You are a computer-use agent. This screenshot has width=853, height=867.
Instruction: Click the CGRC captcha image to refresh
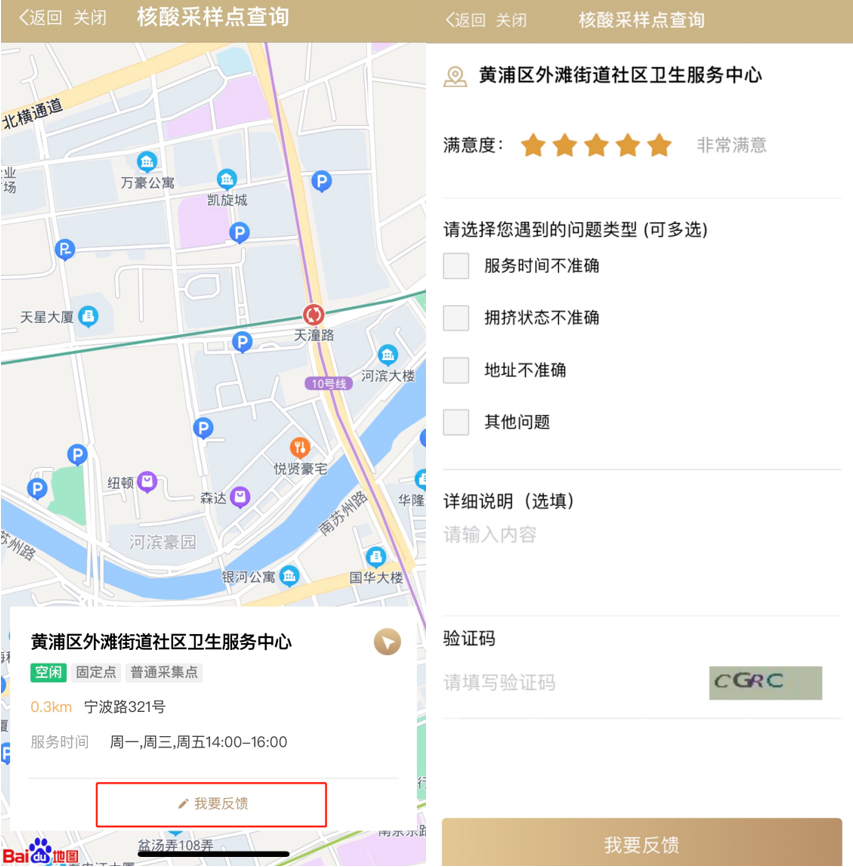[765, 682]
